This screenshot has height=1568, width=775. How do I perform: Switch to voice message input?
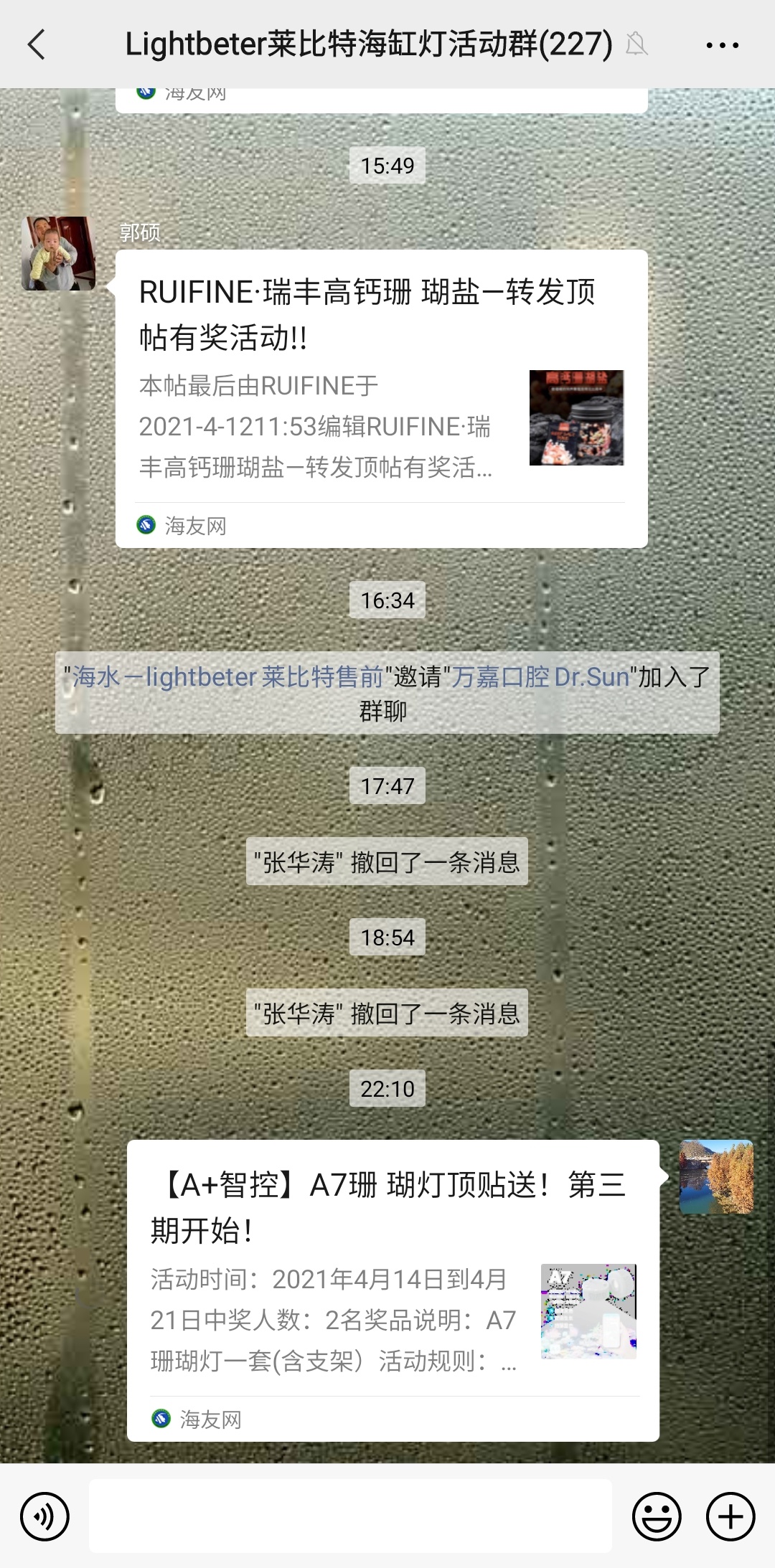(x=44, y=1516)
